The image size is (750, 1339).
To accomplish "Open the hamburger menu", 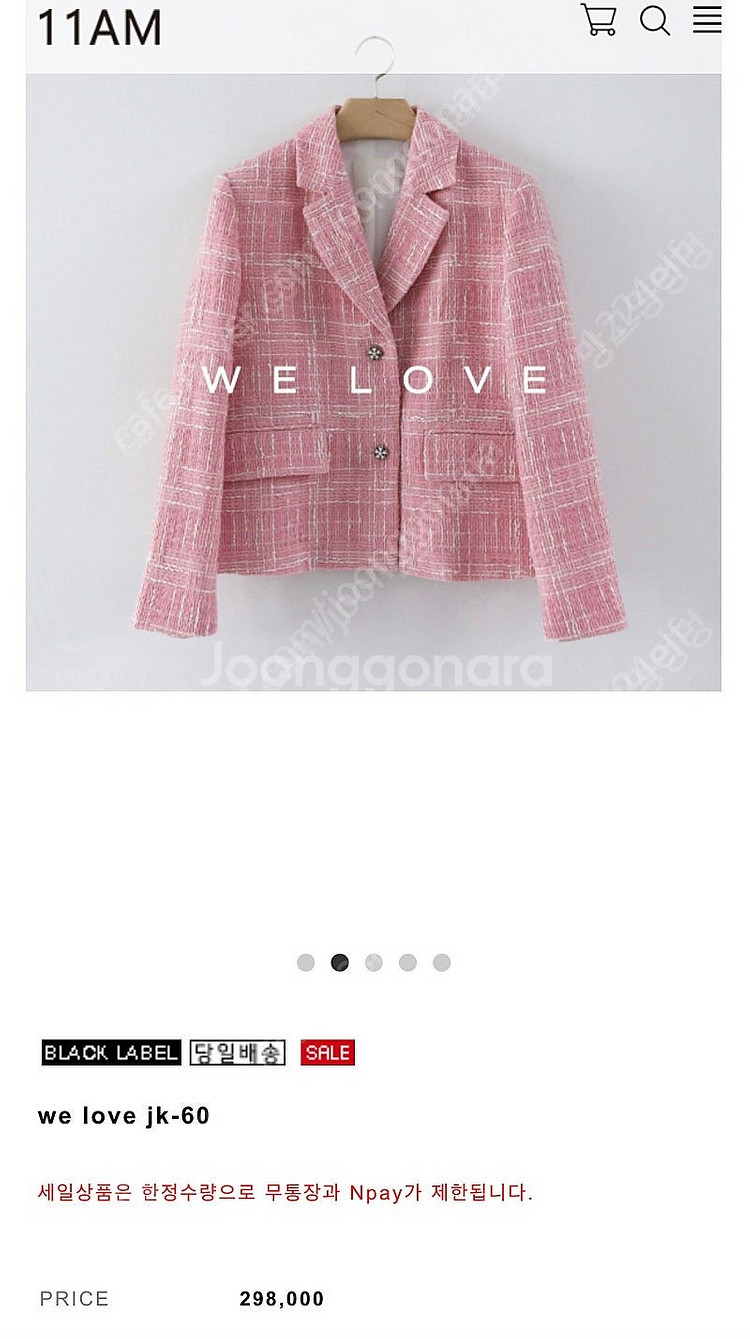I will (707, 20).
